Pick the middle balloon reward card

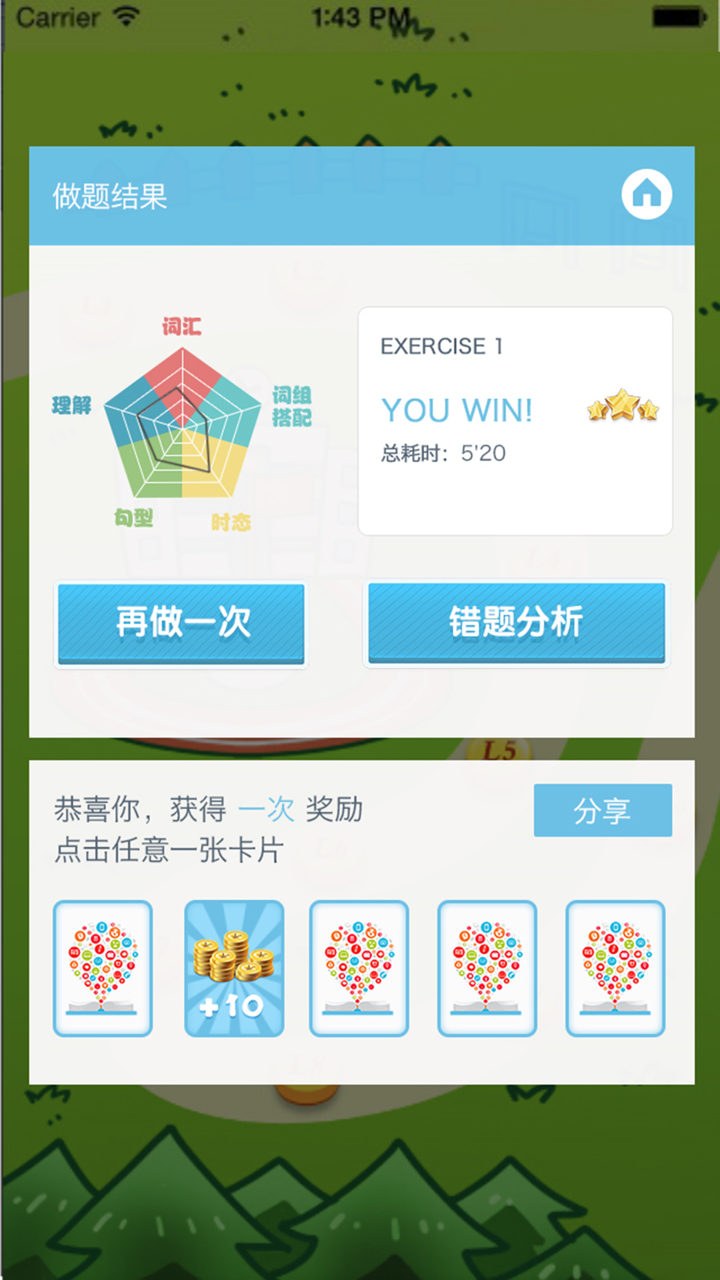(x=358, y=967)
